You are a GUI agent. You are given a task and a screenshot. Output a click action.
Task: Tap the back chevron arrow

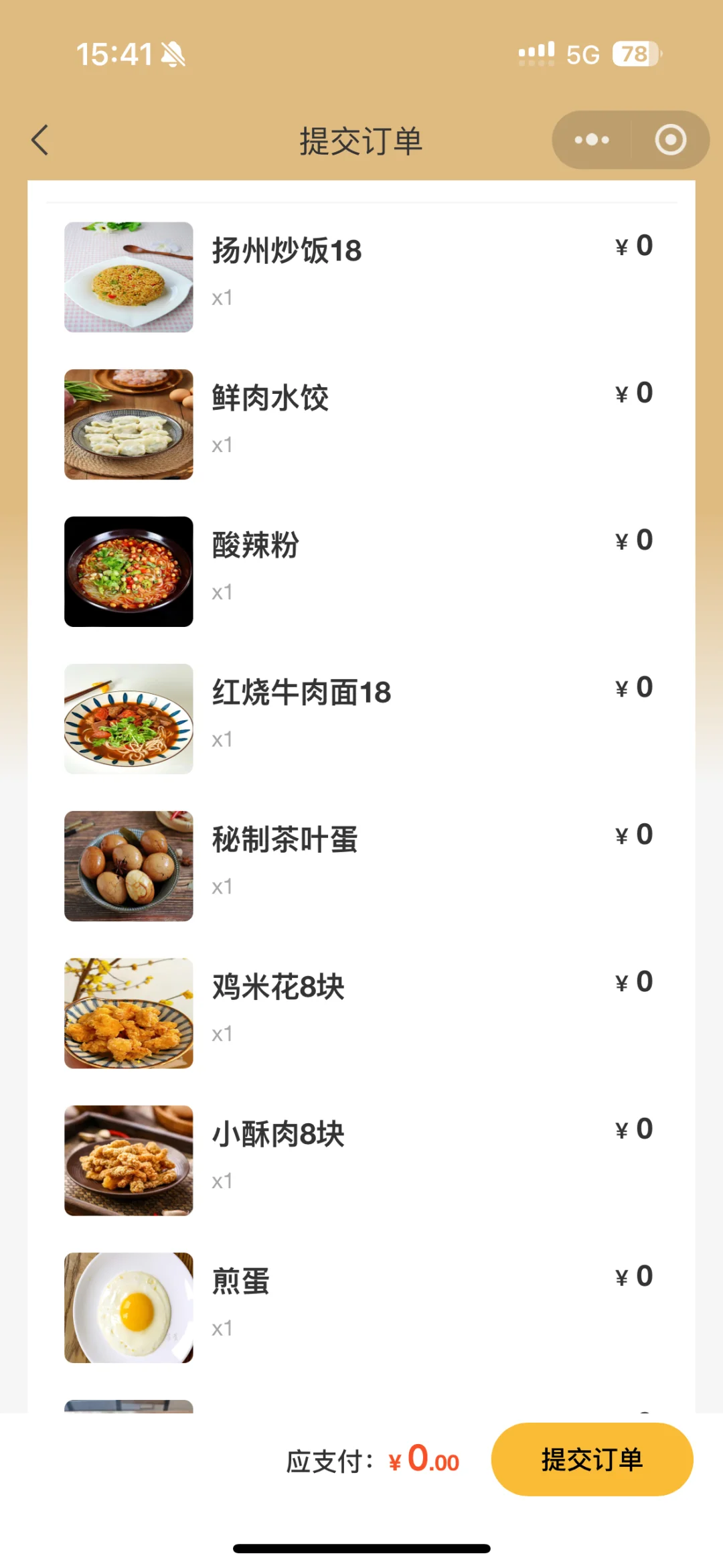click(x=40, y=140)
